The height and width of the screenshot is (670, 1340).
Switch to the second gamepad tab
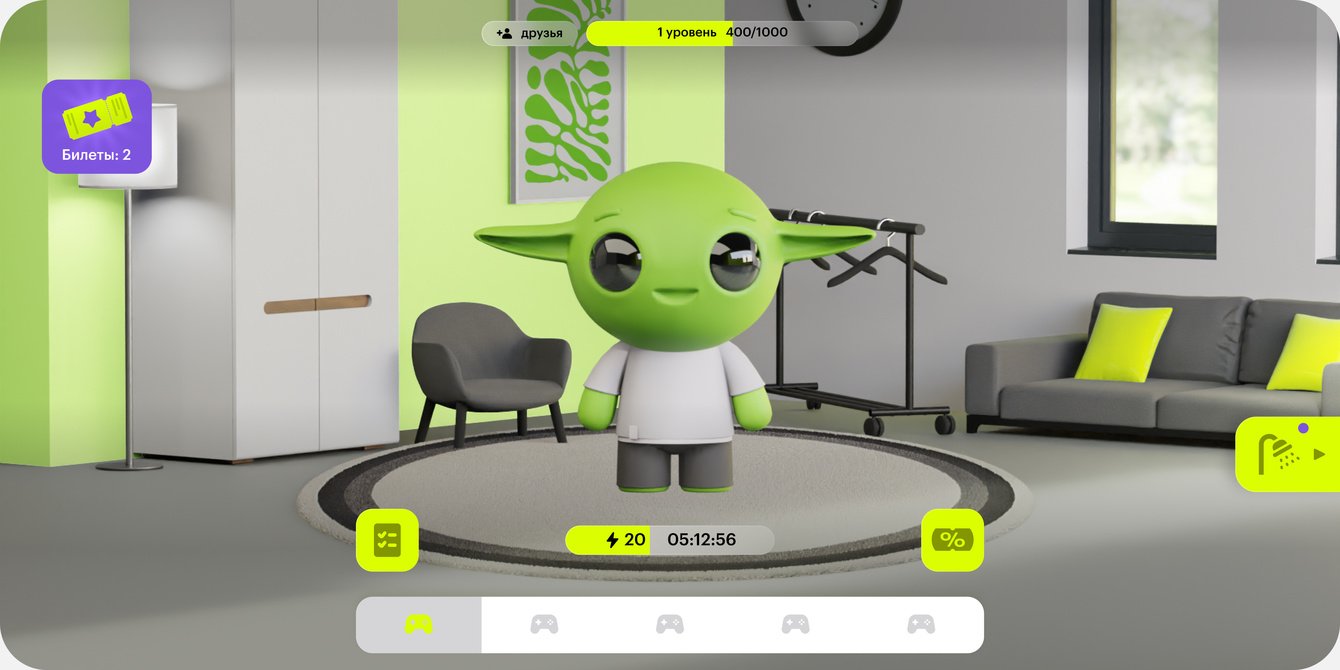544,625
